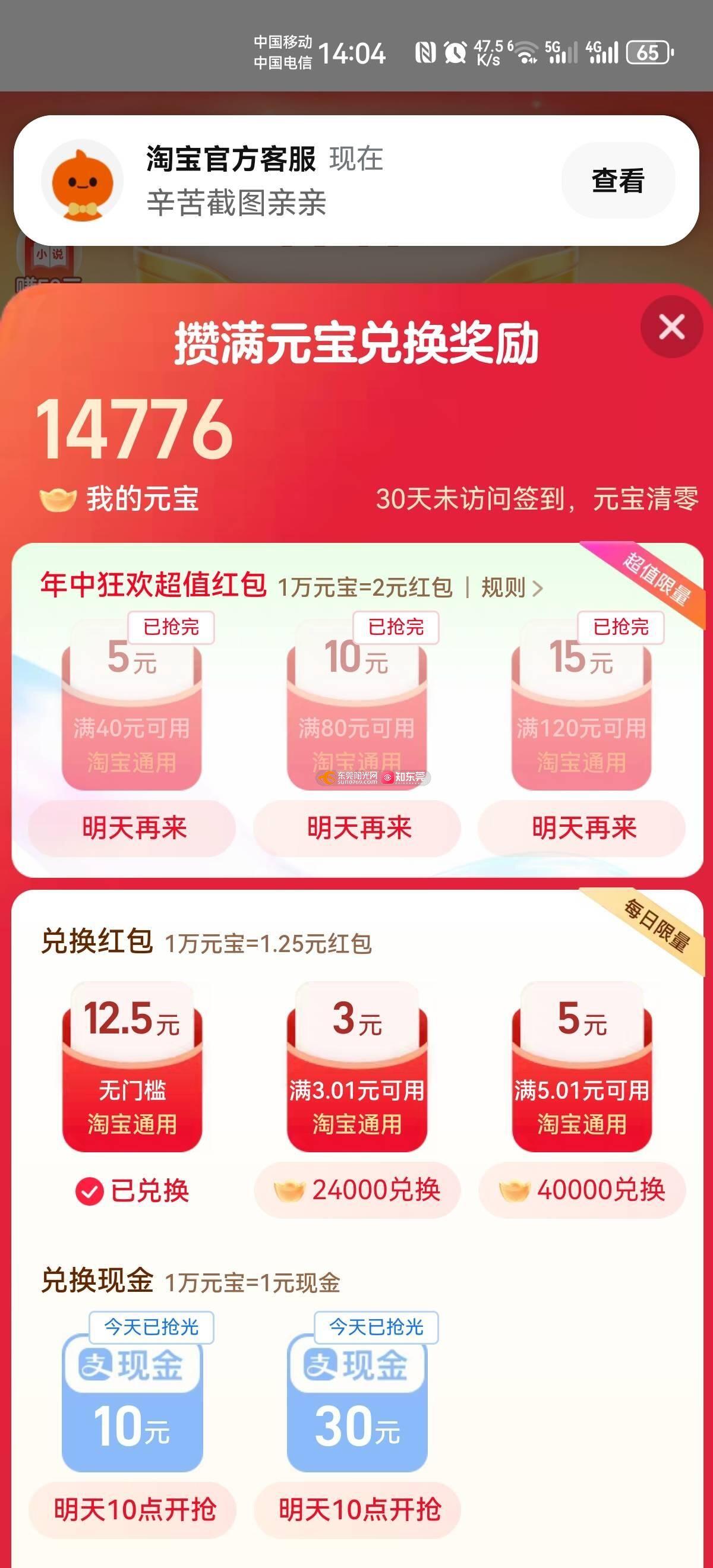This screenshot has height=1568, width=713.
Task: Close the 攒满元宝兑换奖励 popup
Action: tap(671, 327)
